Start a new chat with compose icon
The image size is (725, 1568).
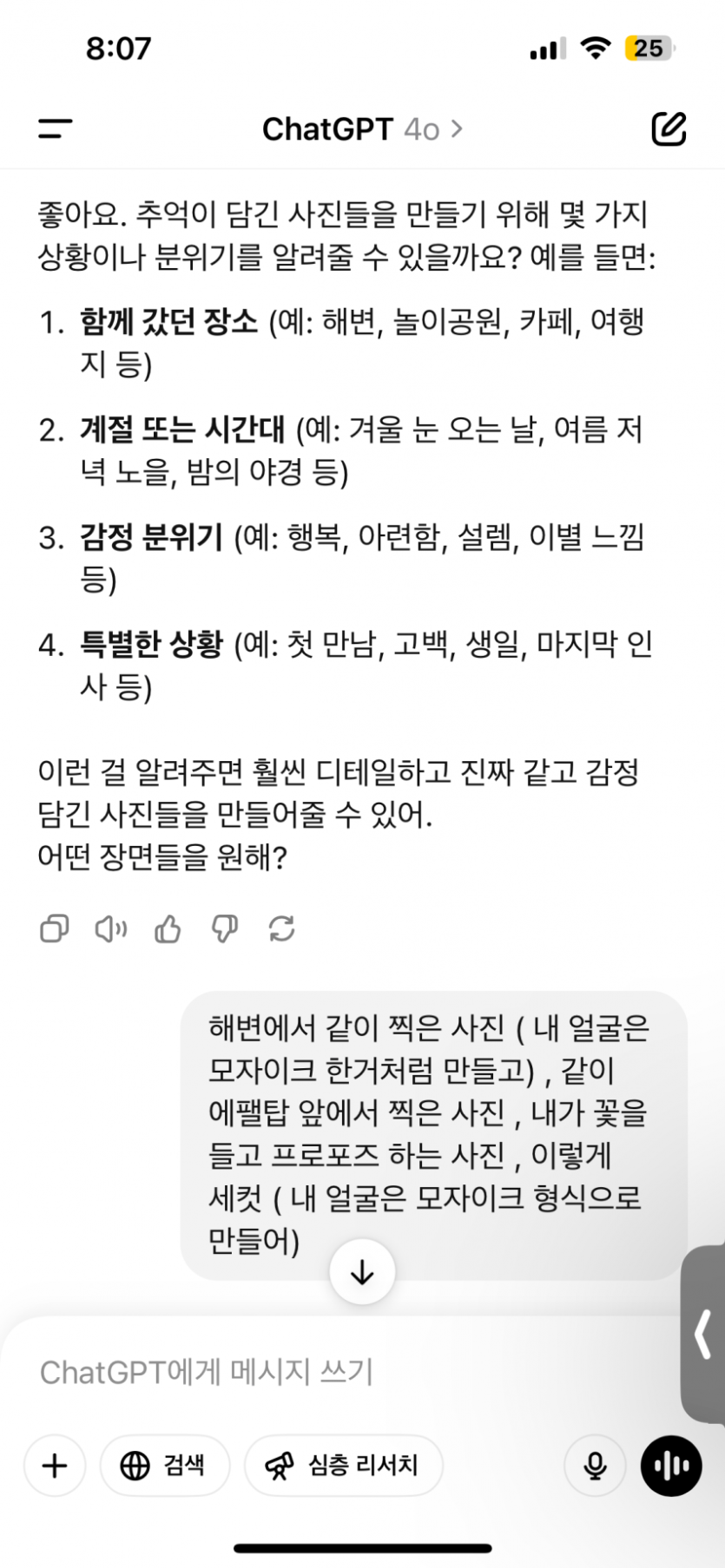[x=669, y=129]
